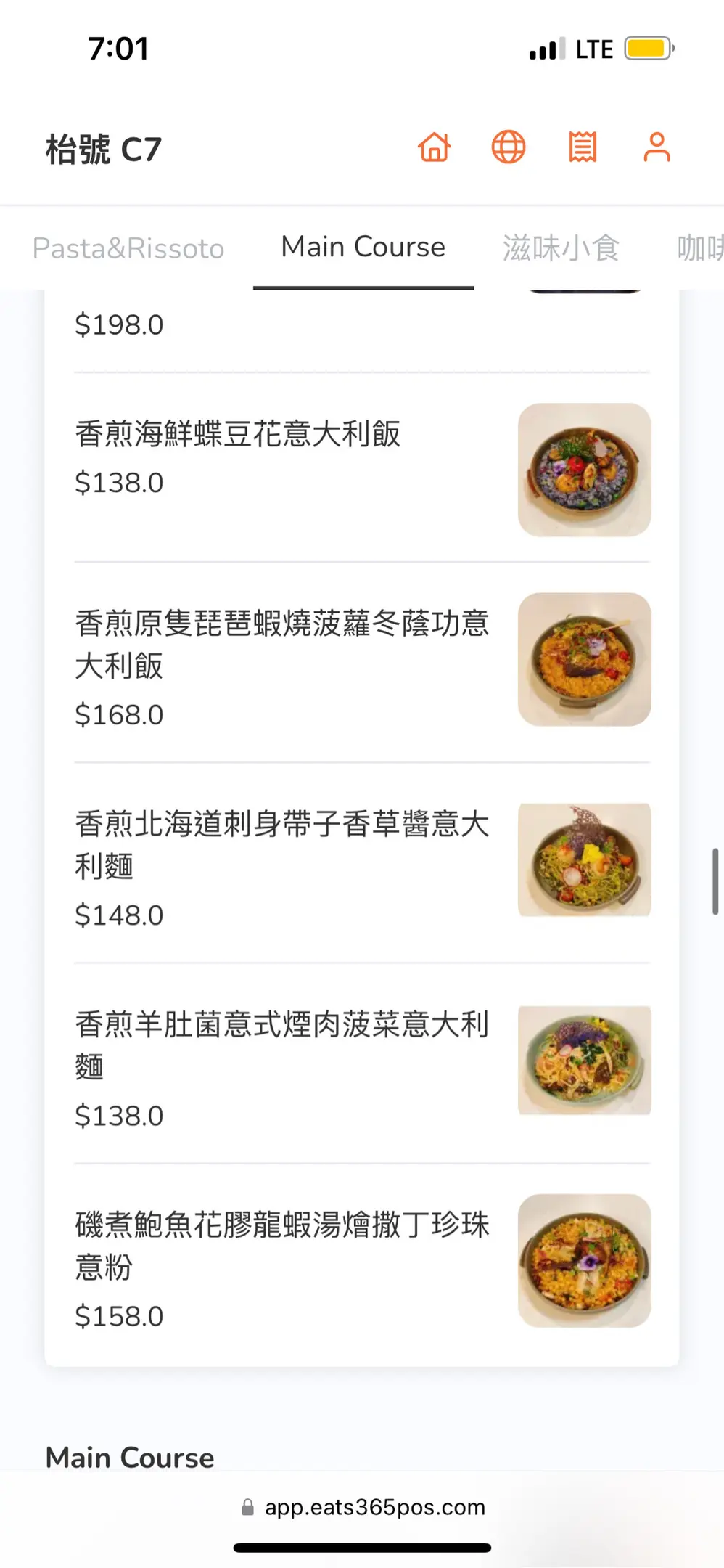Select the Main Course tab
The image size is (724, 1568).
click(363, 248)
